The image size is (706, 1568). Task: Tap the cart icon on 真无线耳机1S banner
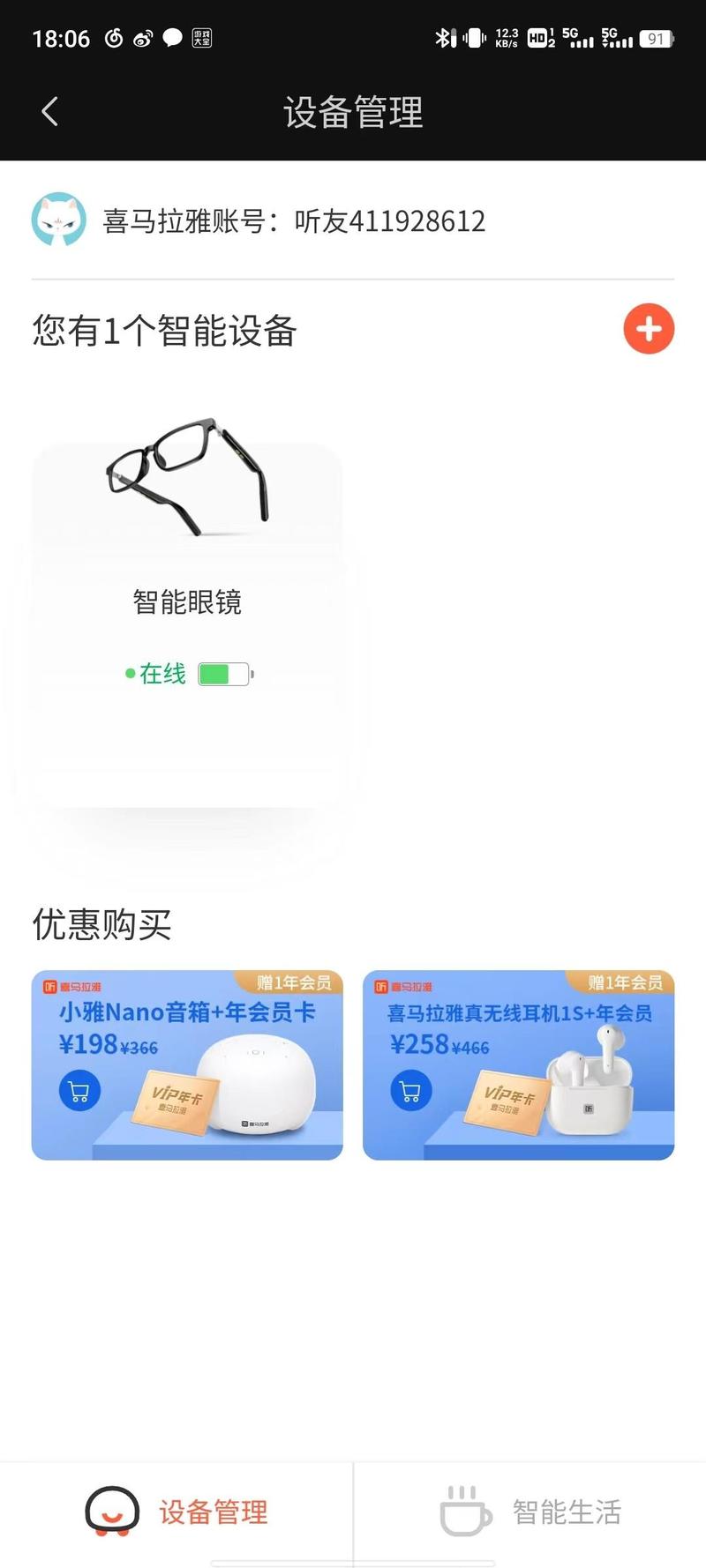(x=411, y=1092)
